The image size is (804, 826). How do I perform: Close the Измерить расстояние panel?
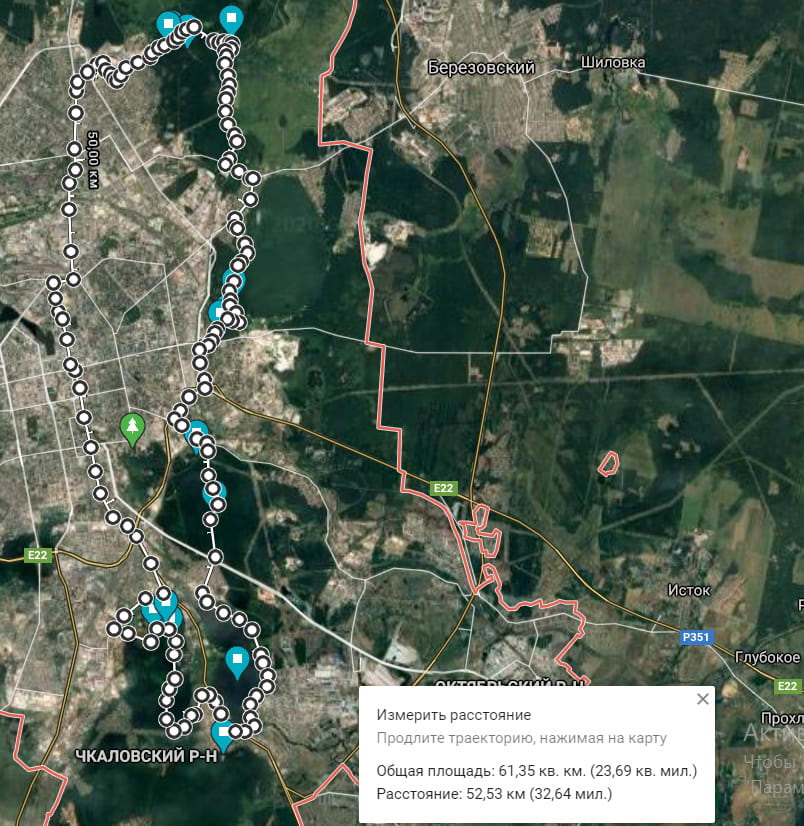pos(702,699)
